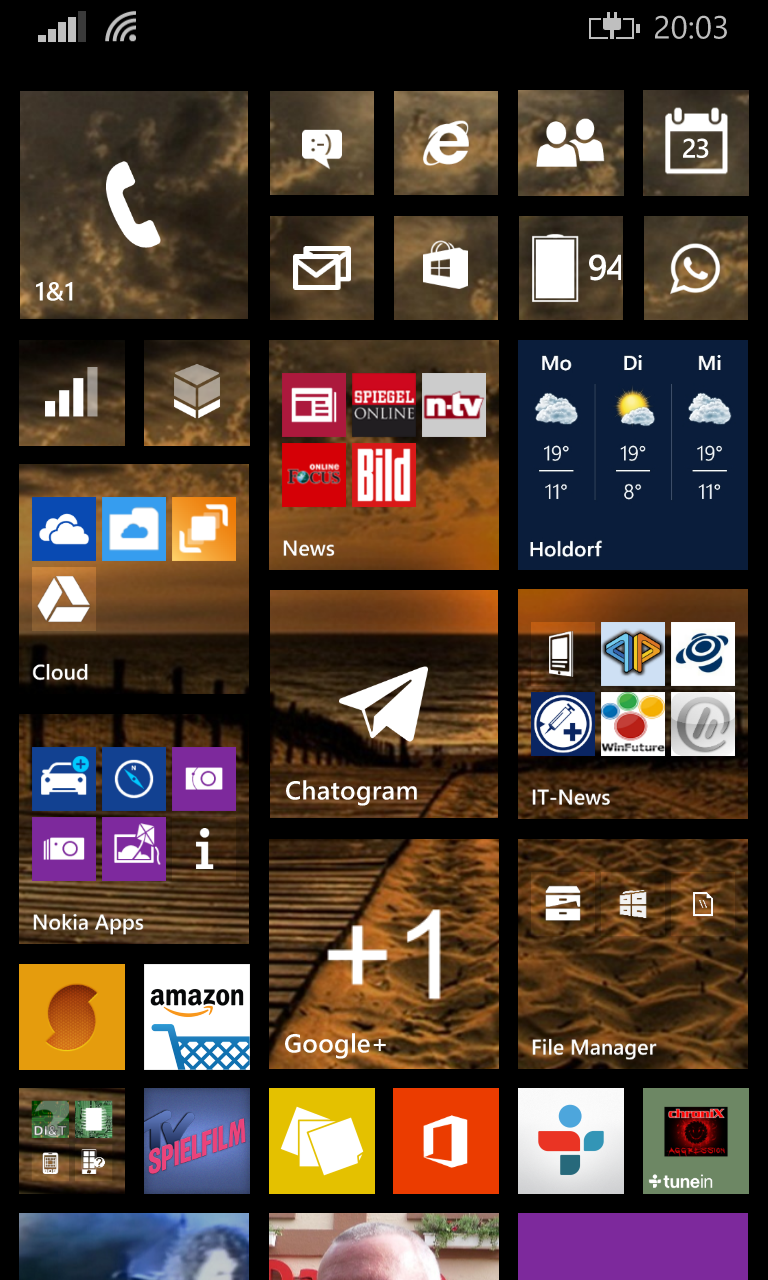Open the Calendar tile showing 23
The image size is (768, 1280).
coord(696,143)
